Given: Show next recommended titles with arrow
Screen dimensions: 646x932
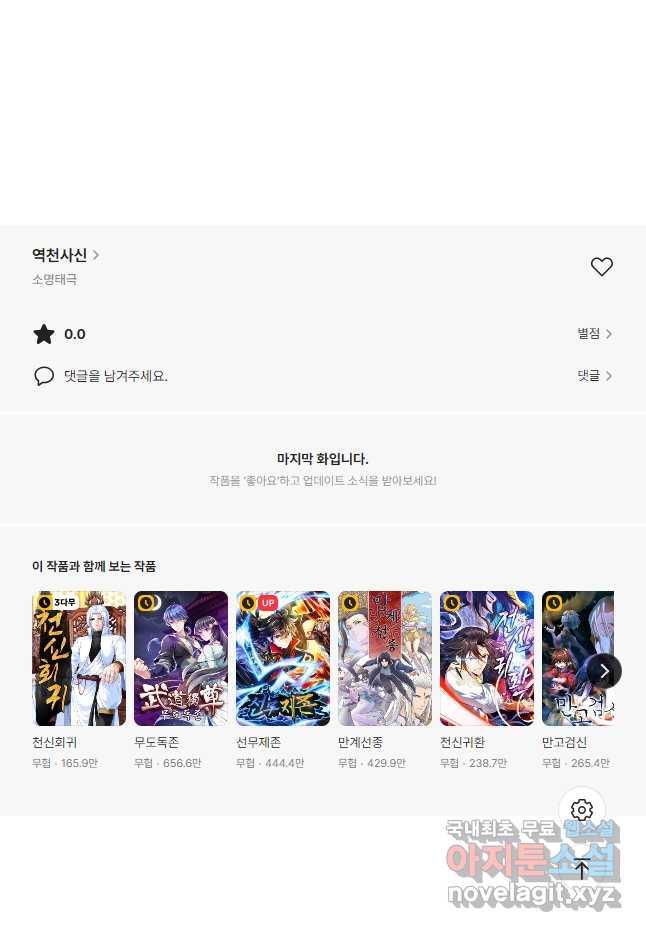Looking at the screenshot, I should click(x=604, y=671).
